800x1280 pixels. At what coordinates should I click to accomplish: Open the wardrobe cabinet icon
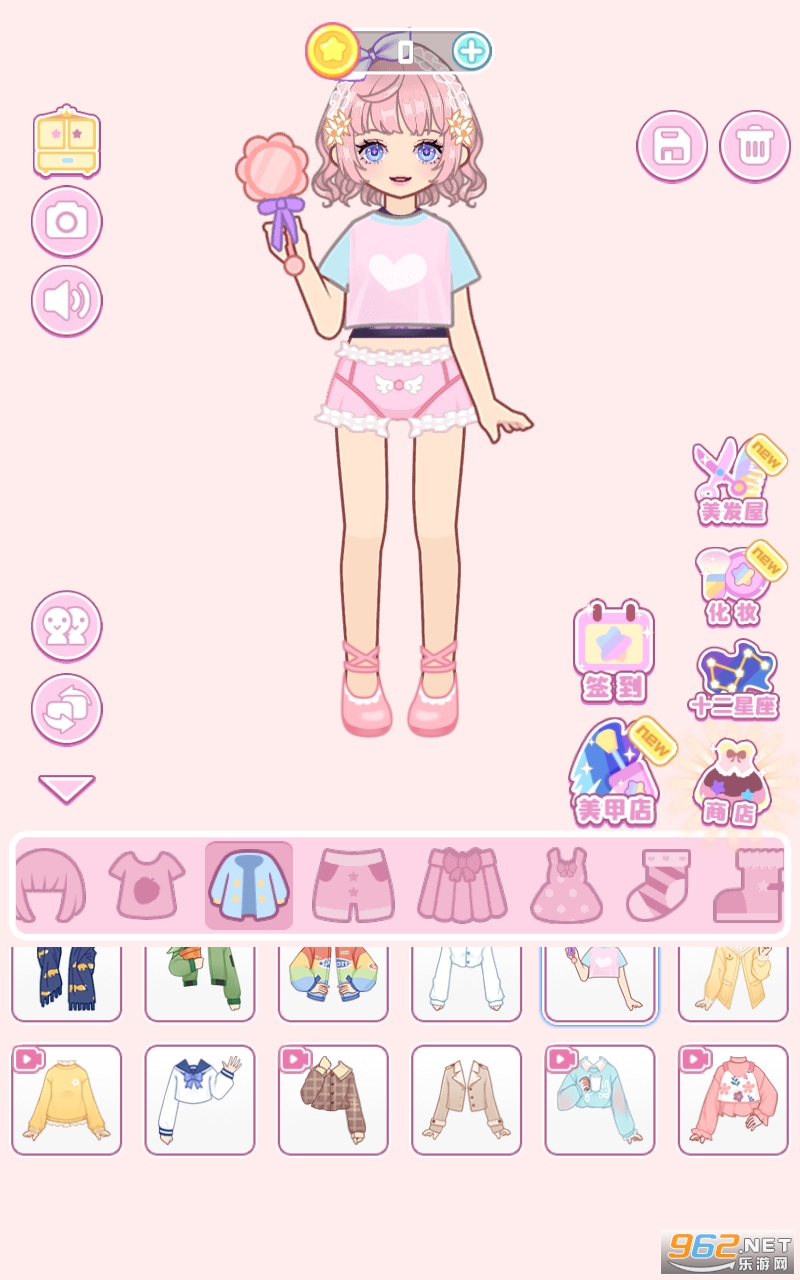click(x=67, y=141)
